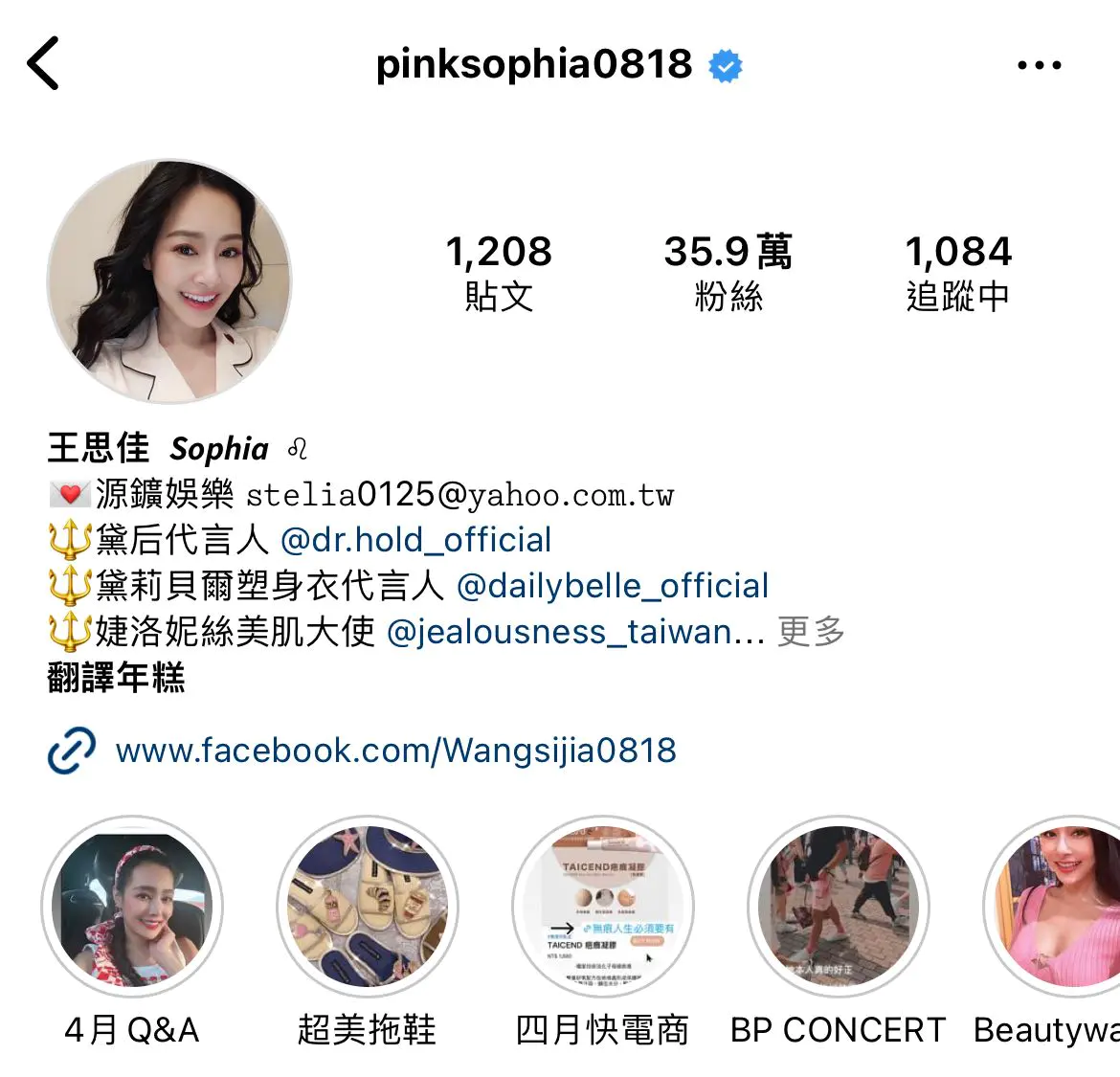Open the @dr.hold_official mention
The image size is (1120, 1077).
415,540
